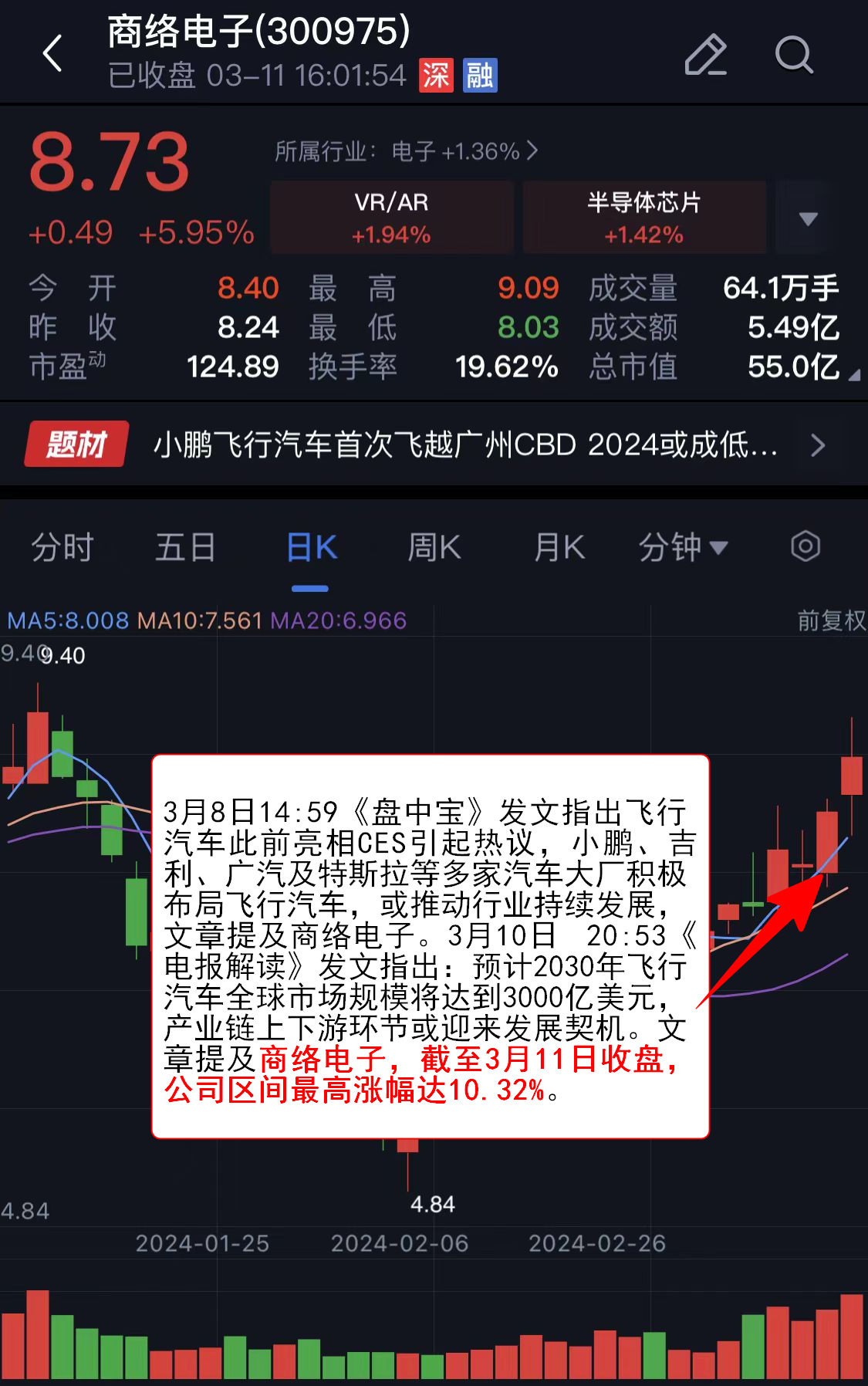
Task: Switch to the 分时 chart tab
Action: pyautogui.click(x=62, y=548)
